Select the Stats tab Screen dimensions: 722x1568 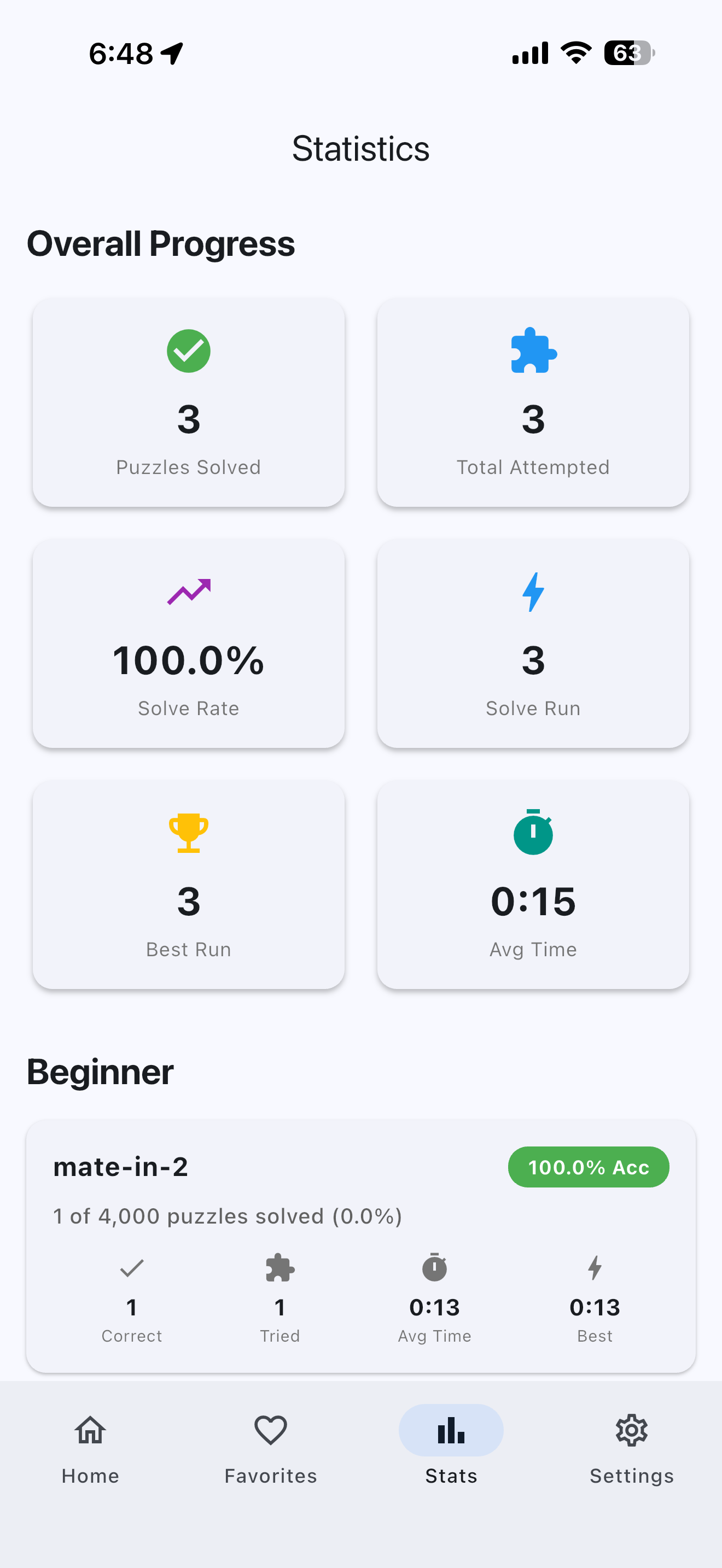451,1449
